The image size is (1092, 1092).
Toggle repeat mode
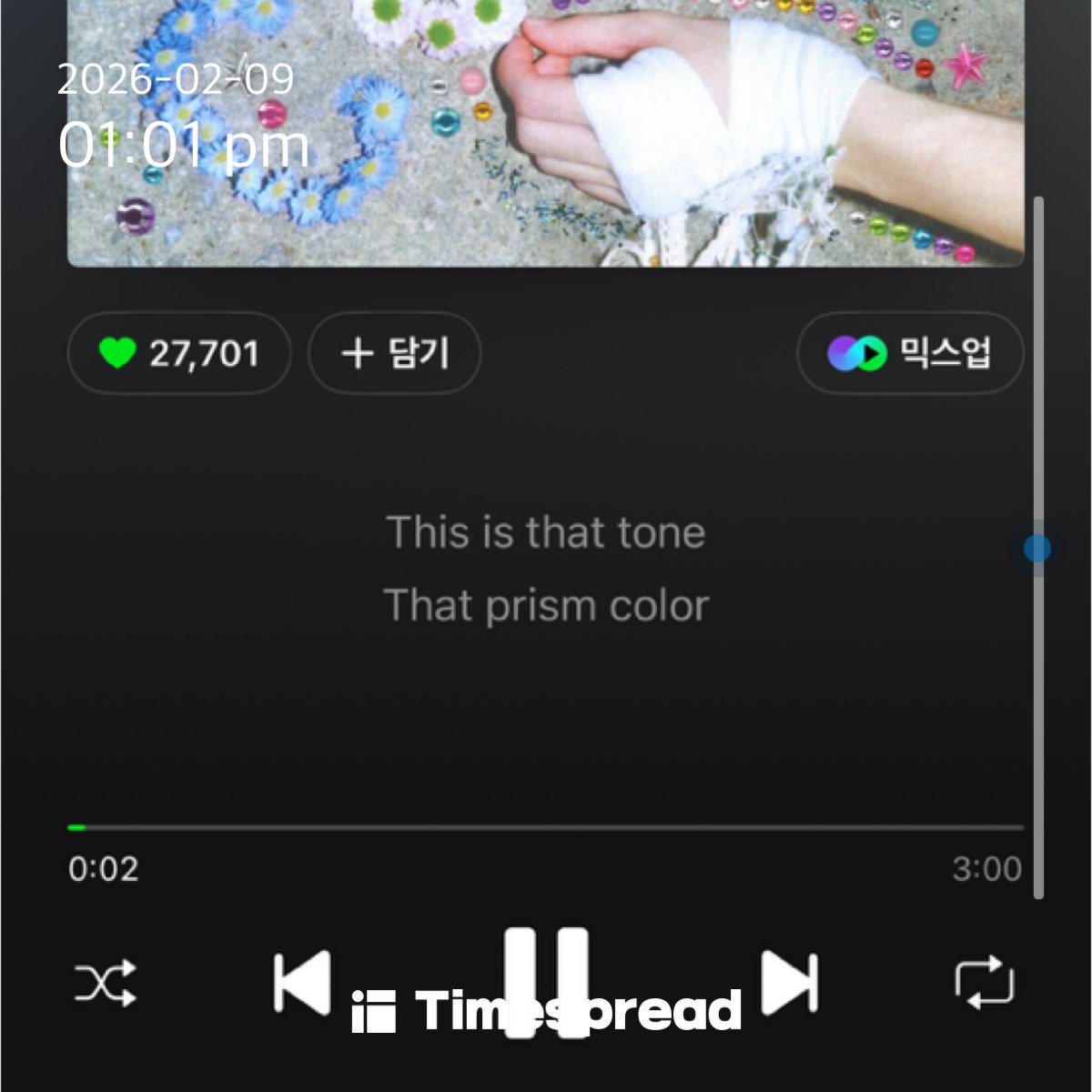984,983
